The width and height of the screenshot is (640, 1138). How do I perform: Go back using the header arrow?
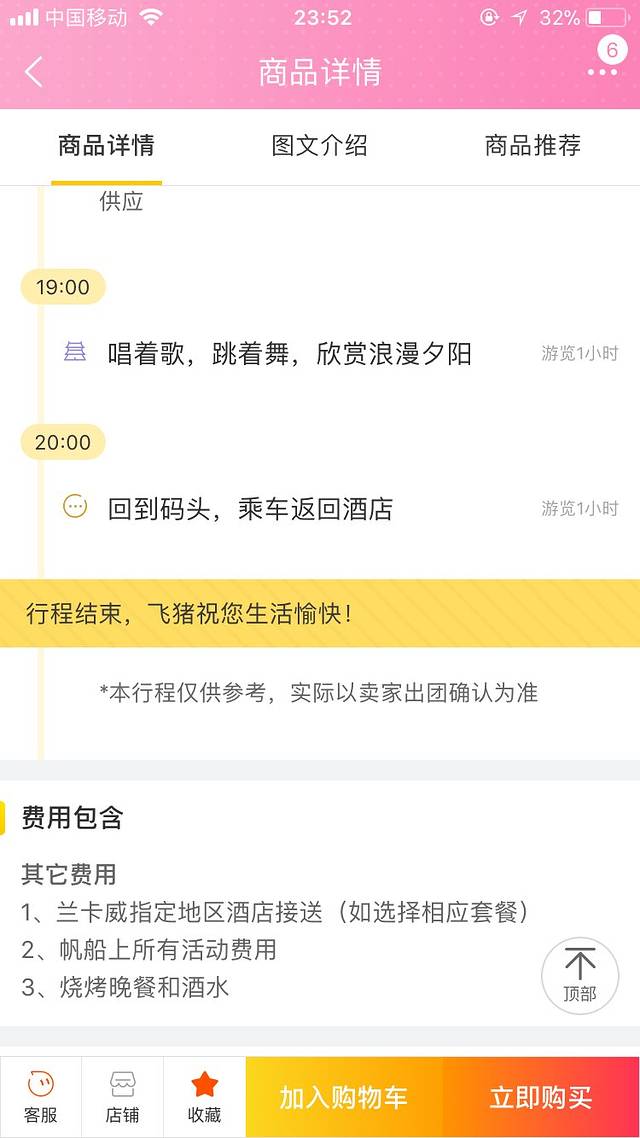[x=34, y=72]
